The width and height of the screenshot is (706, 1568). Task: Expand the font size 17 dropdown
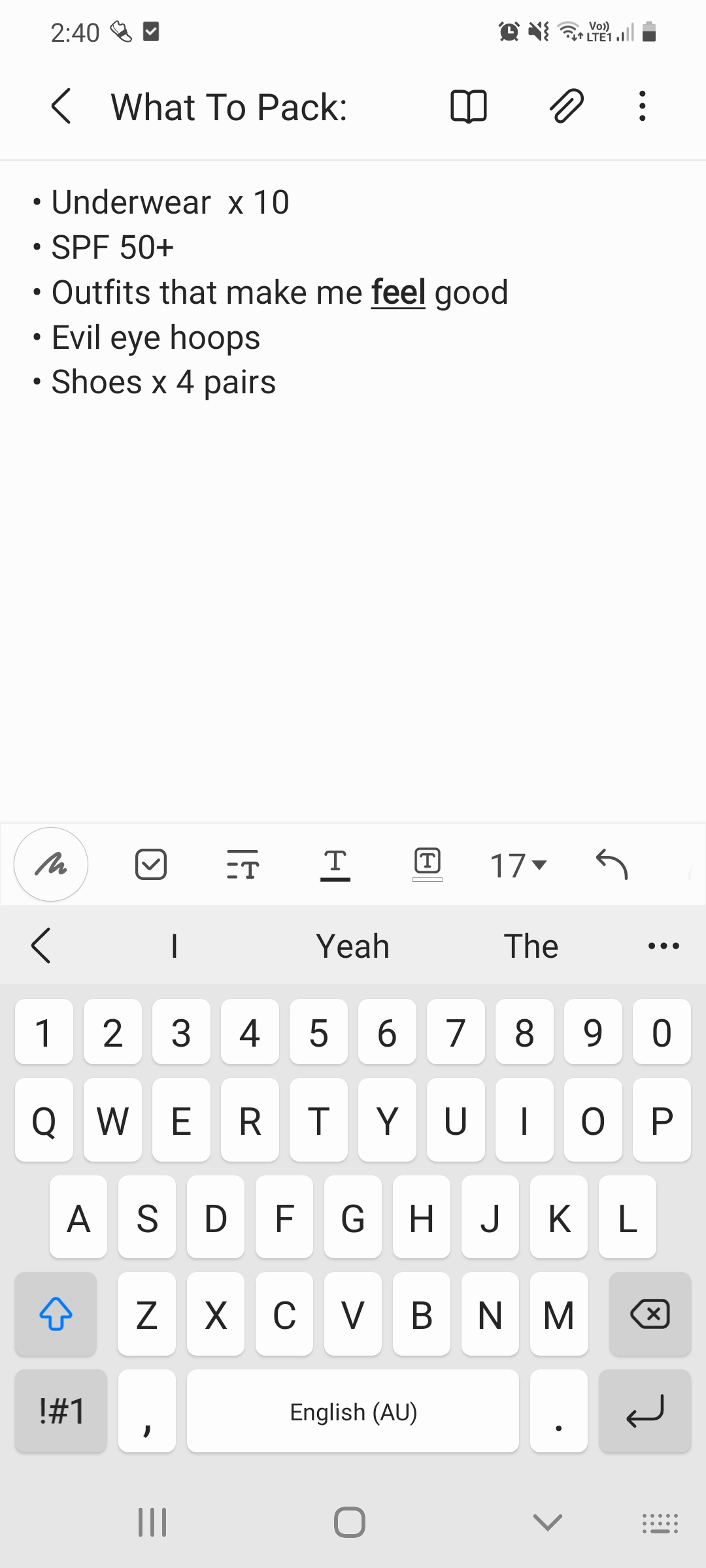coord(518,866)
